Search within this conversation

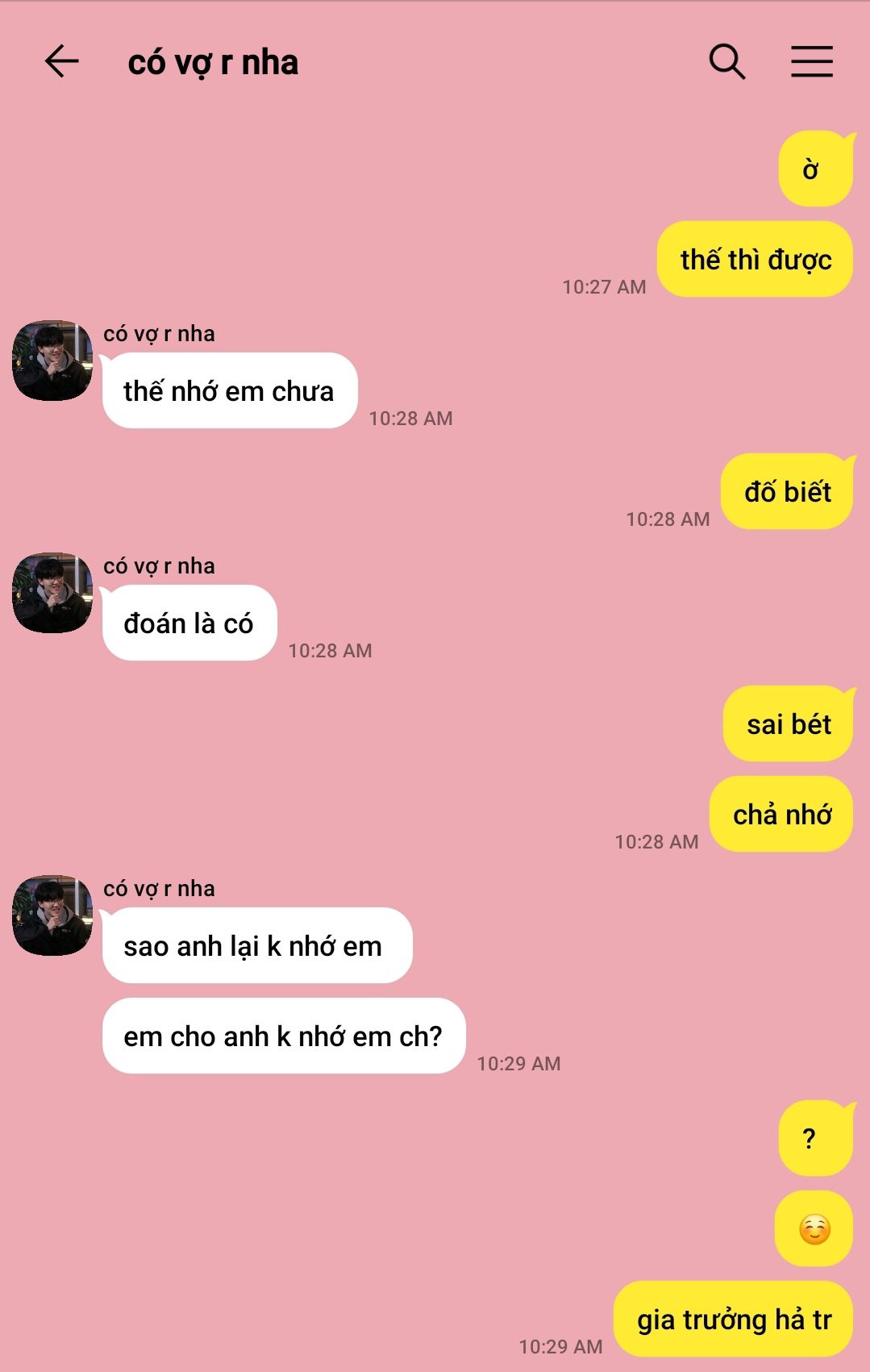(726, 61)
